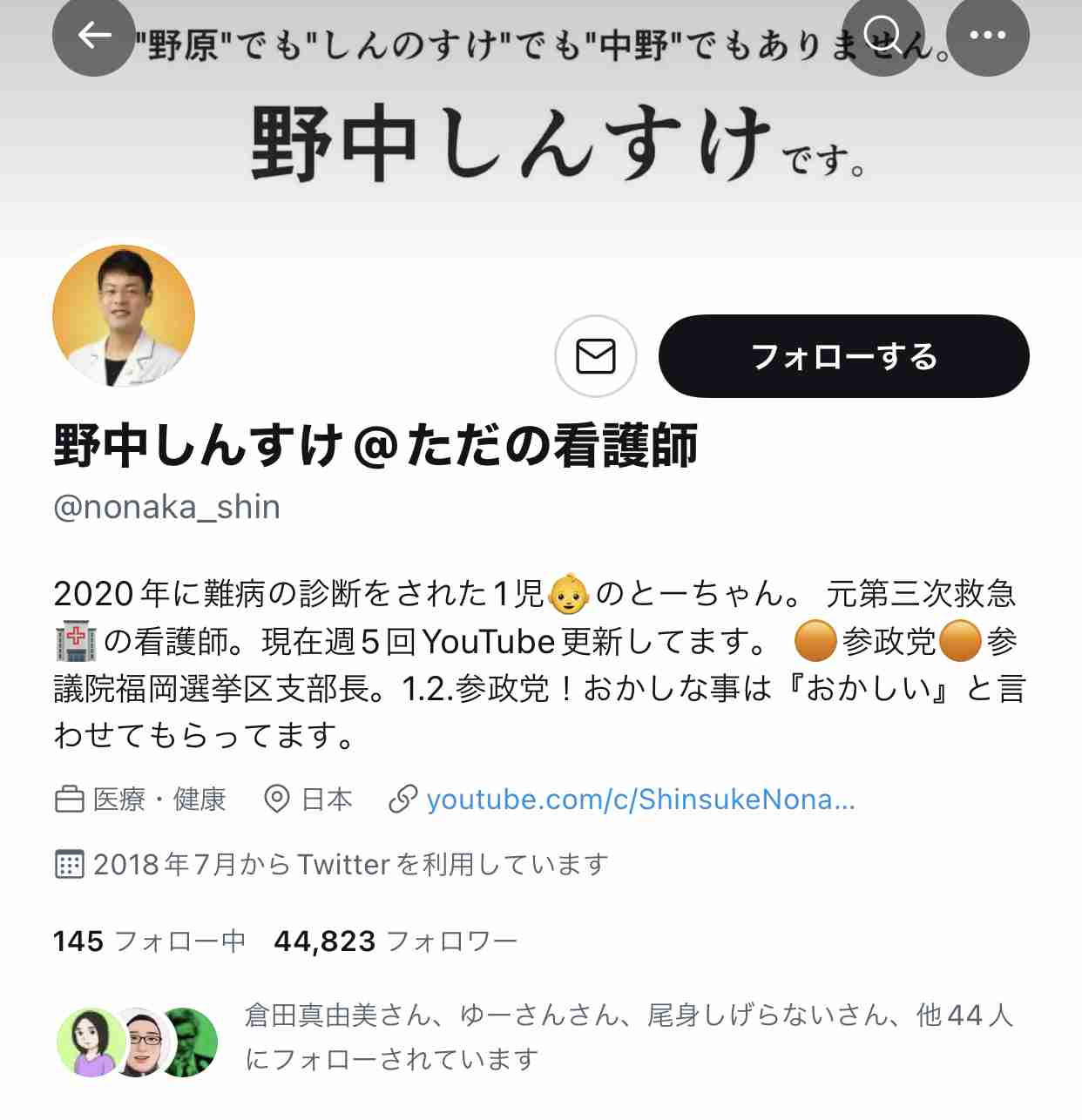Viewport: 1082px width, 1120px height.
Task: Click the leftmost follower avatar thumbnail
Action: click(x=89, y=1042)
